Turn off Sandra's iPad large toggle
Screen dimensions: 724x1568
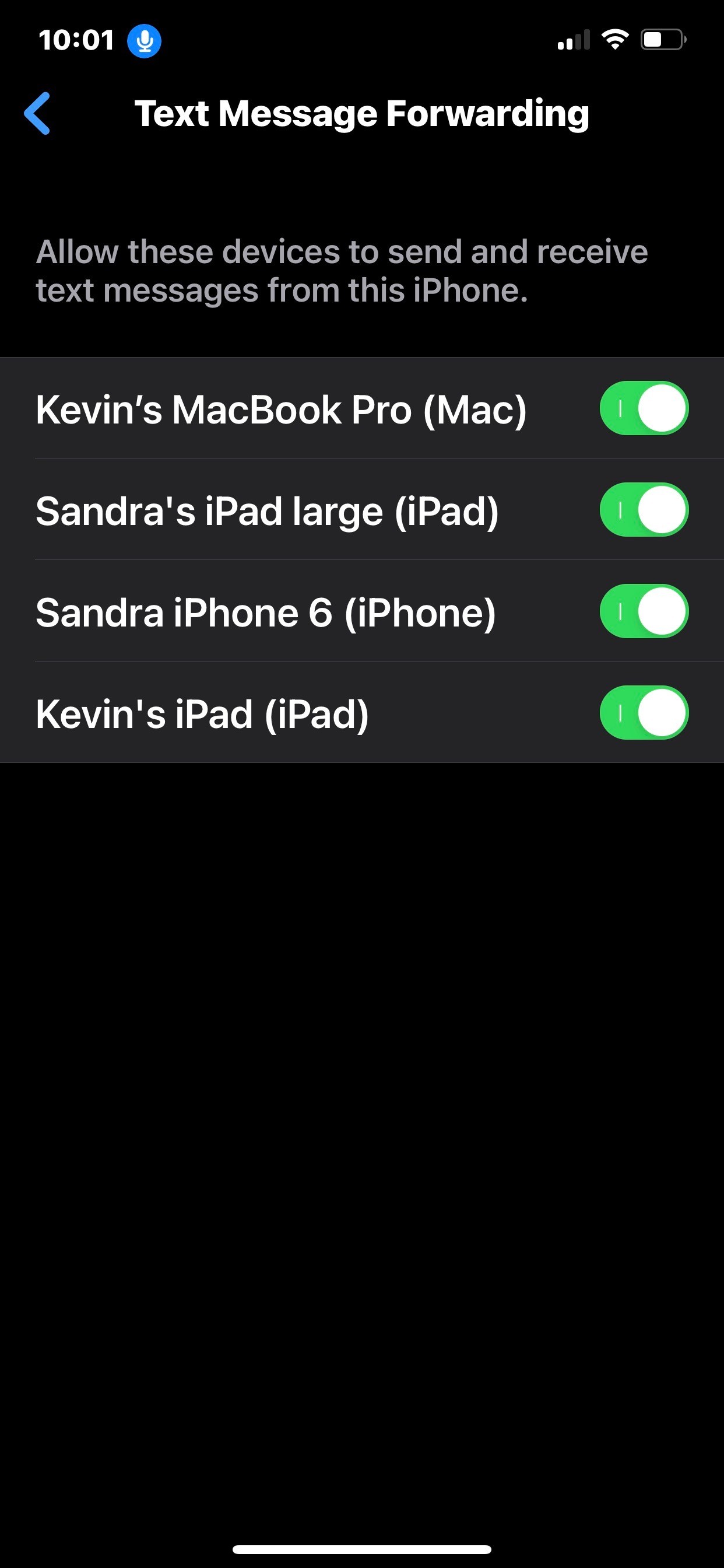[x=644, y=509]
